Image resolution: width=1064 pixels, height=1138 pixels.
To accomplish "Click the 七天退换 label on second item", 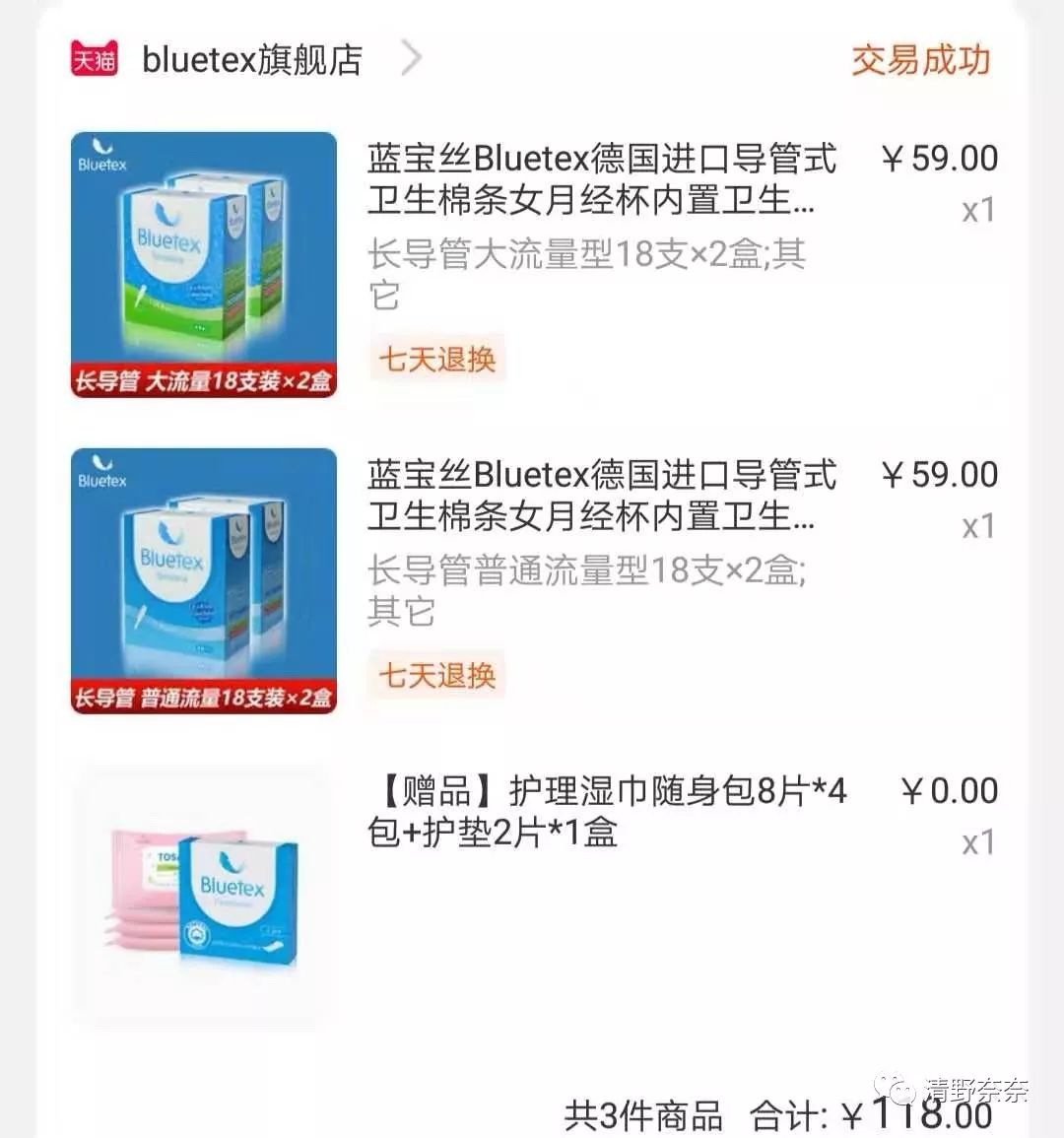I will (437, 676).
